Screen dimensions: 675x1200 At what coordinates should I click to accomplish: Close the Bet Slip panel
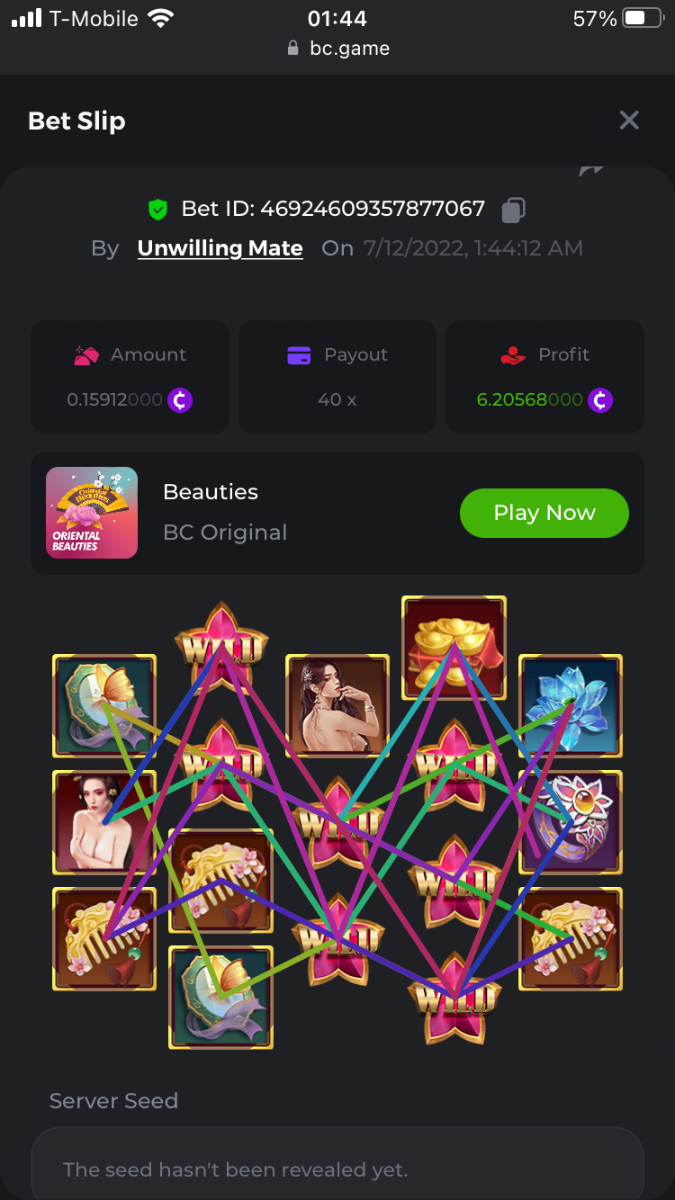(x=628, y=121)
